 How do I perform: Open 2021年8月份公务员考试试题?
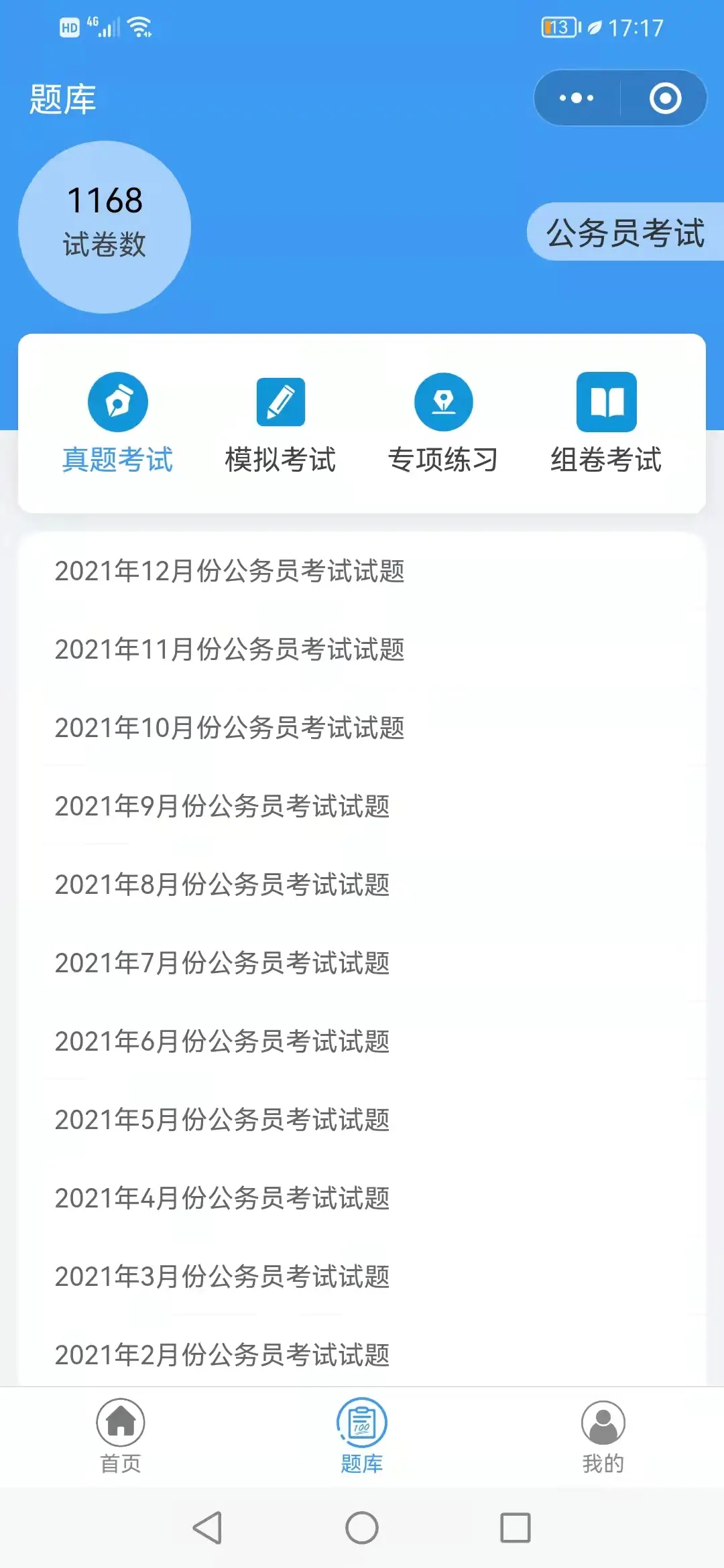(222, 885)
